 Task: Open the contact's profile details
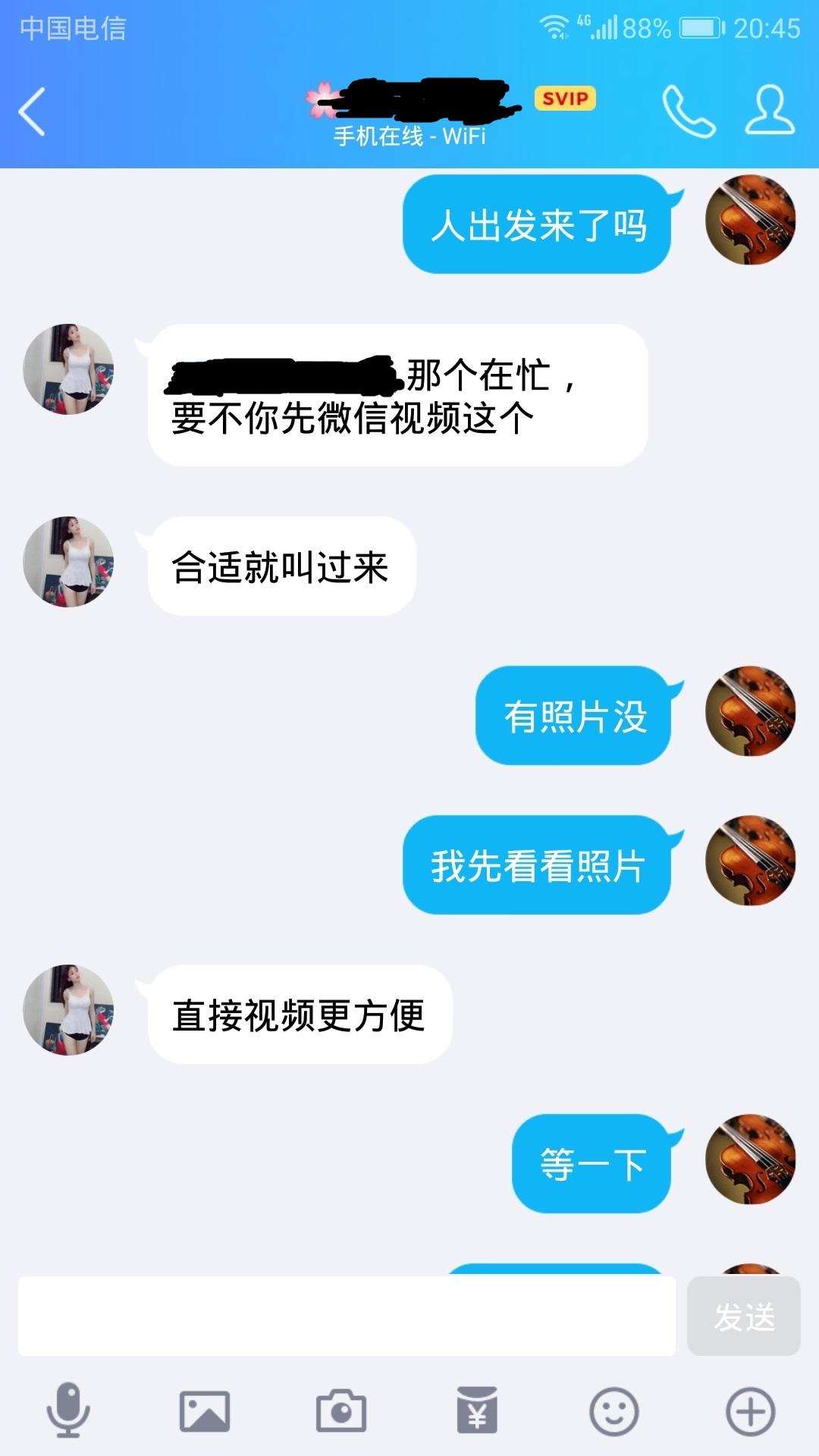(x=769, y=111)
